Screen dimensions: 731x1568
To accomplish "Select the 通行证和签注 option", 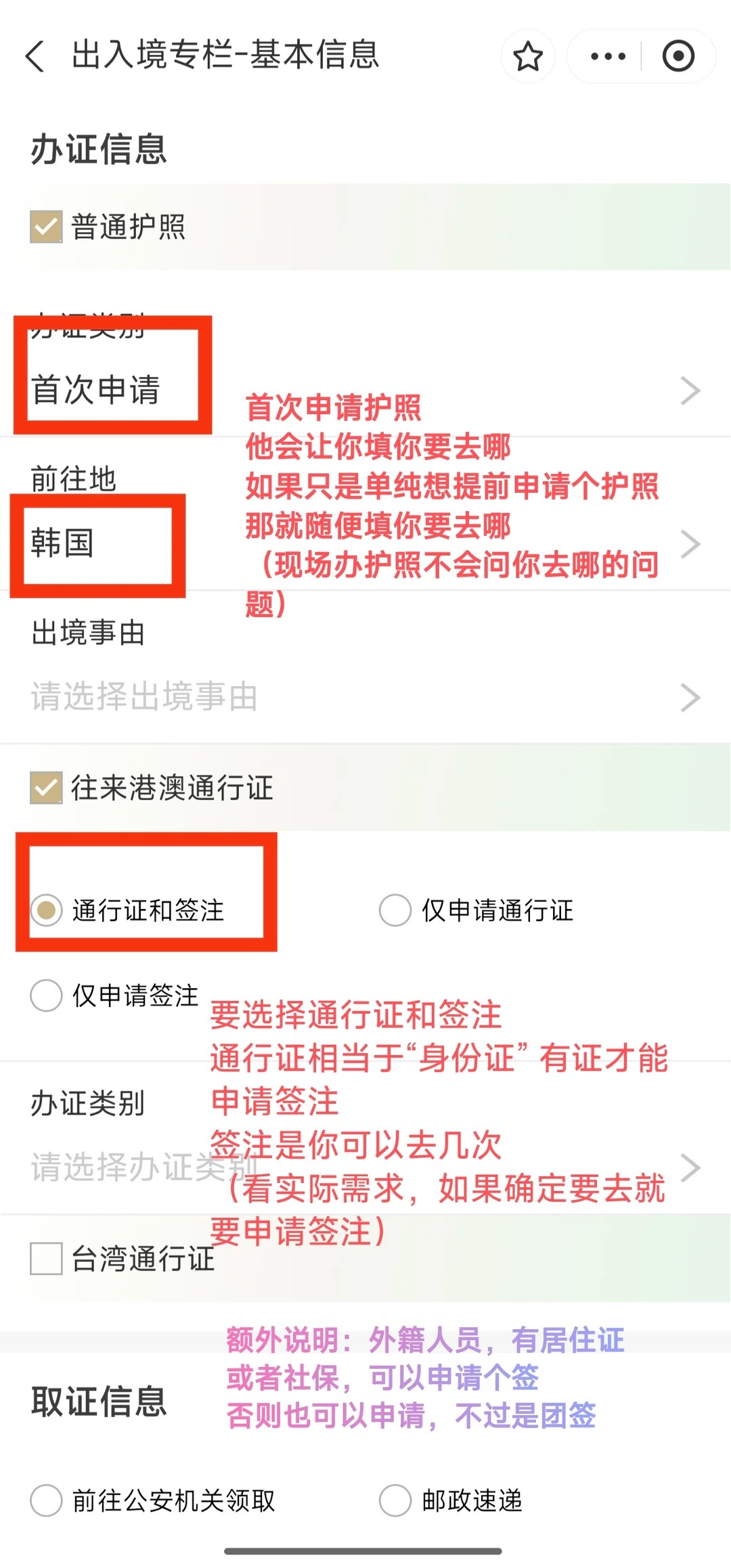I will tap(46, 910).
